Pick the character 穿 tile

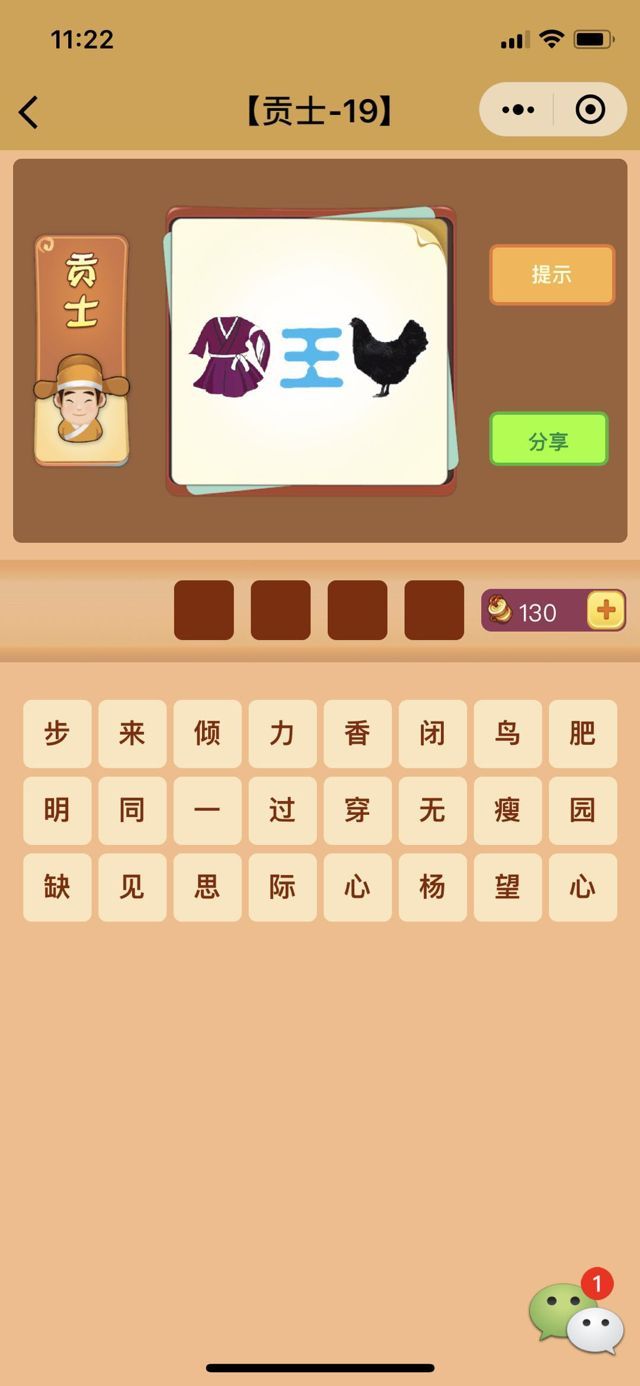click(x=357, y=810)
